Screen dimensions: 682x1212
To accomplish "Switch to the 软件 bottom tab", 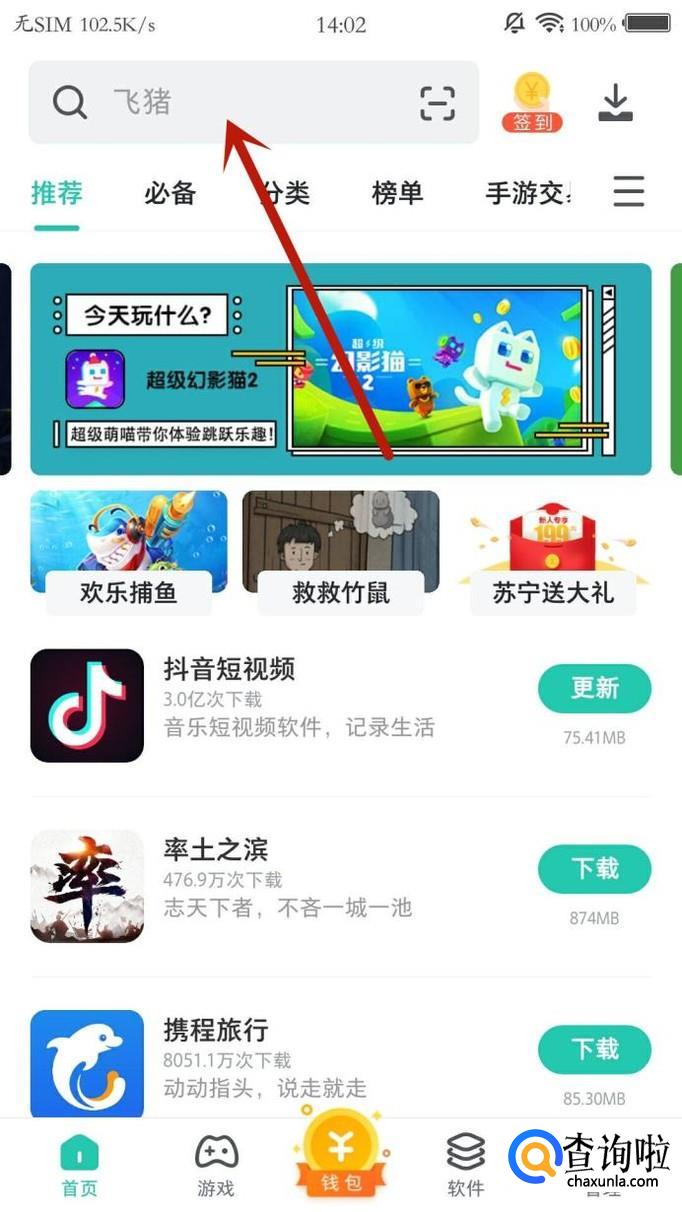I will (465, 1165).
